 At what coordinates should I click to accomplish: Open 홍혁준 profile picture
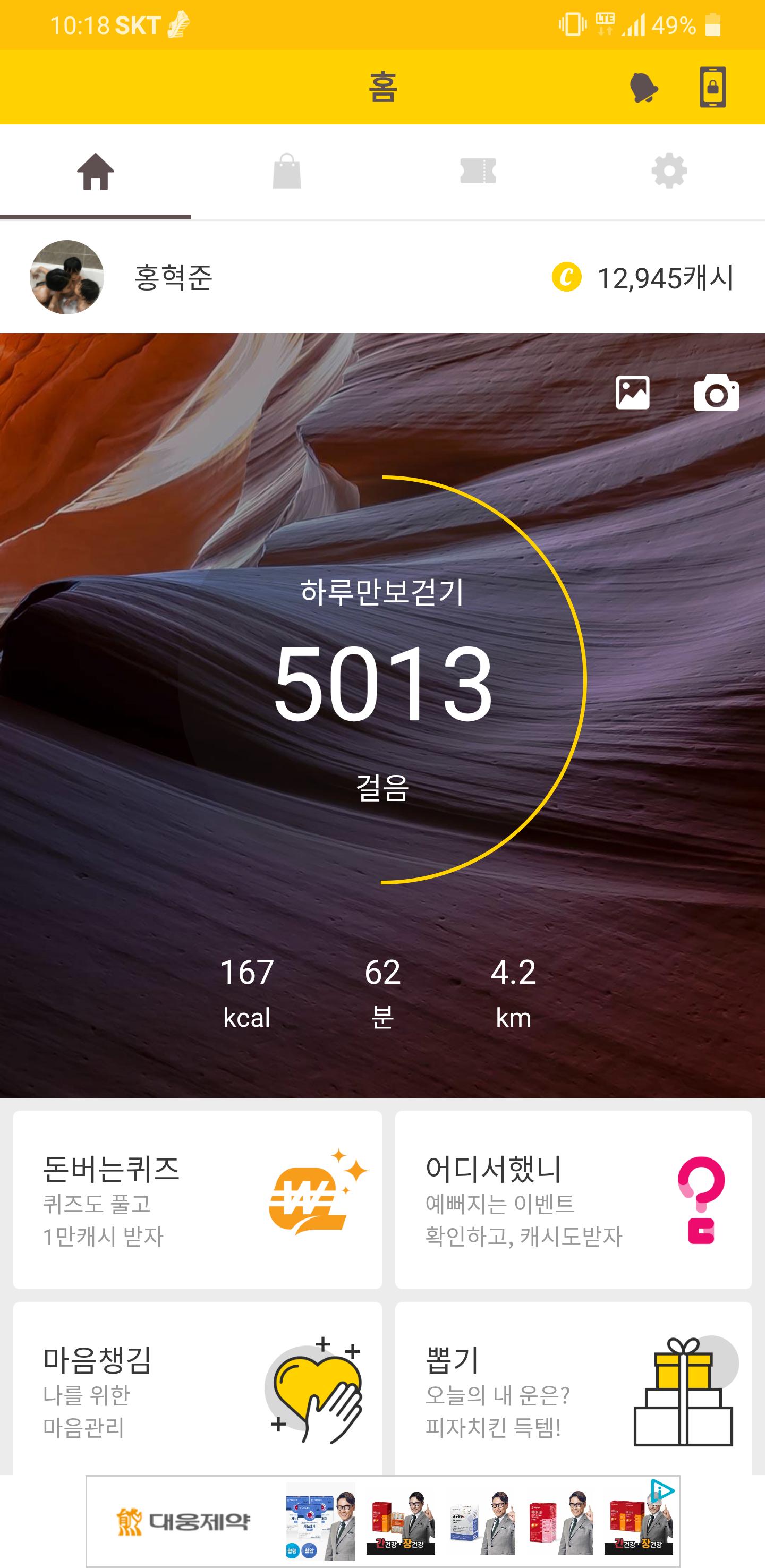[67, 278]
